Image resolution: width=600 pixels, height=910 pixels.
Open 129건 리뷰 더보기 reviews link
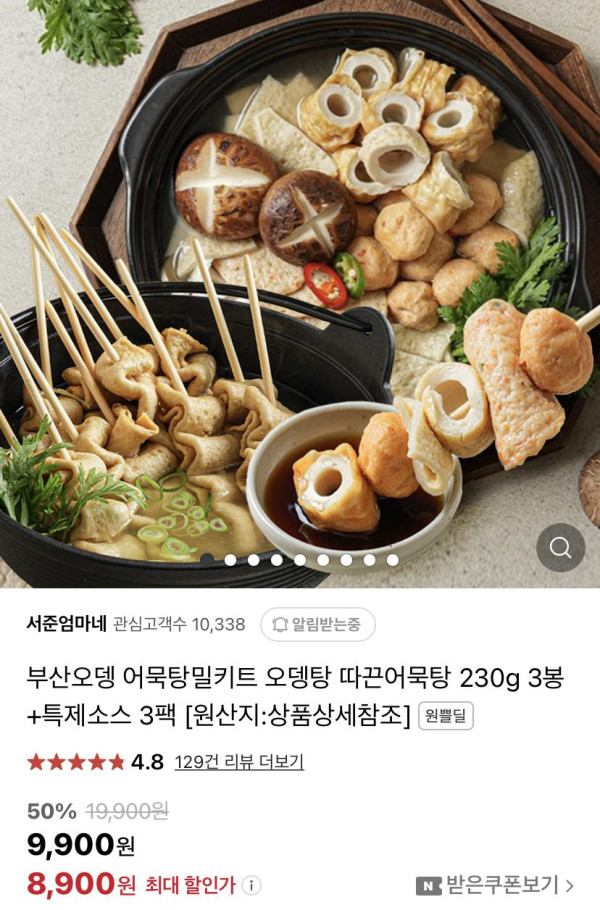[x=239, y=762]
